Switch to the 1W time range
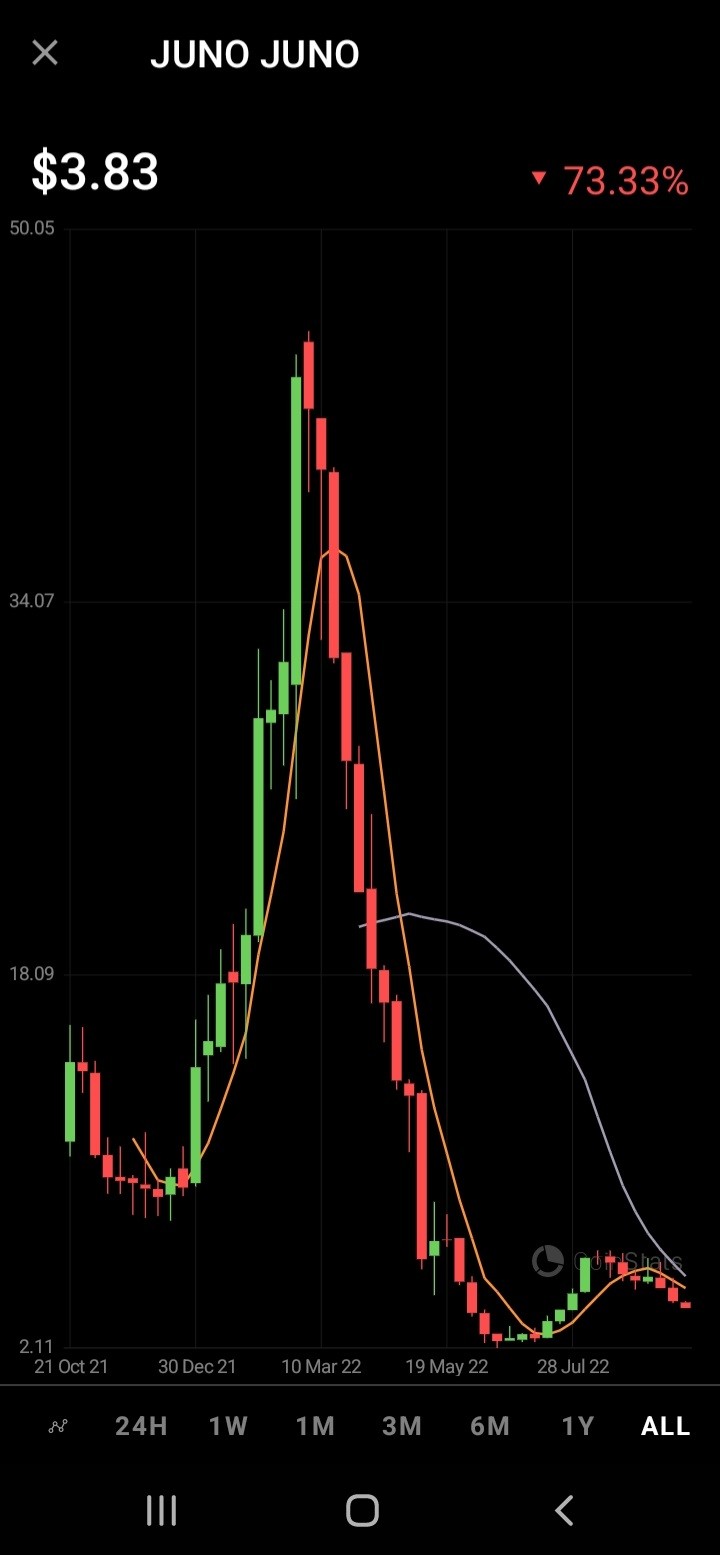720x1555 pixels. click(x=228, y=1426)
